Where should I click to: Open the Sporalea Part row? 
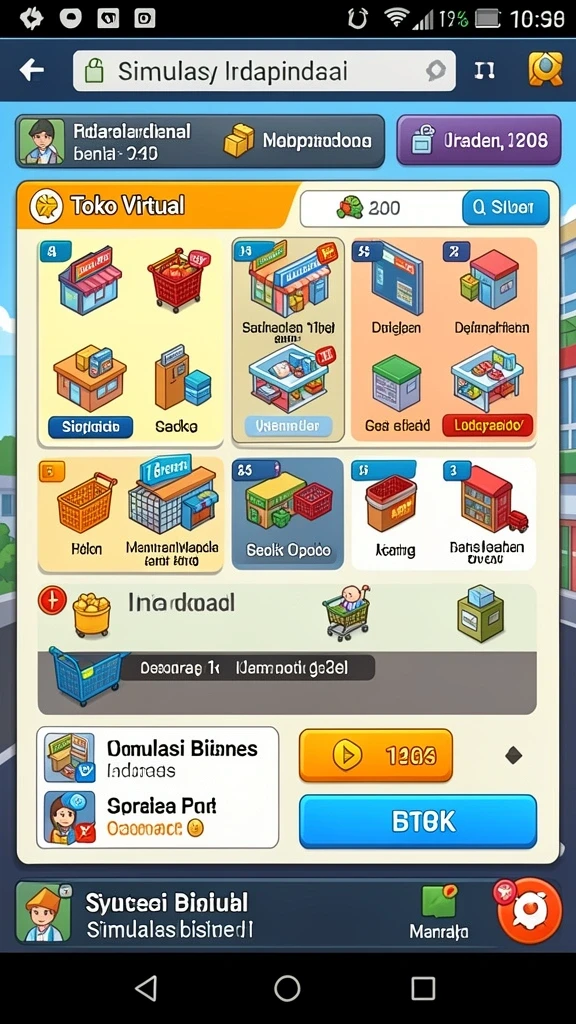tap(158, 815)
